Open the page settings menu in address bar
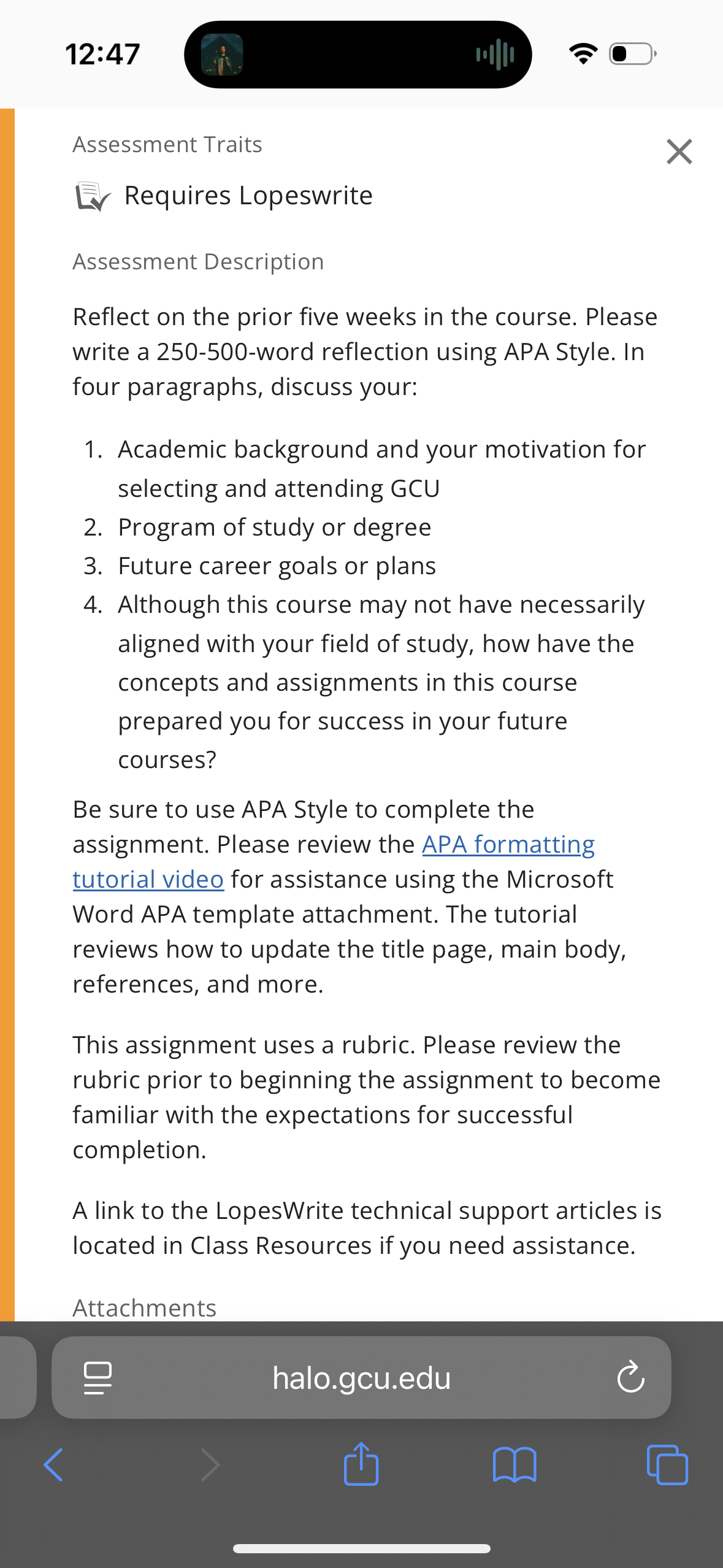723x1568 pixels. click(98, 1378)
